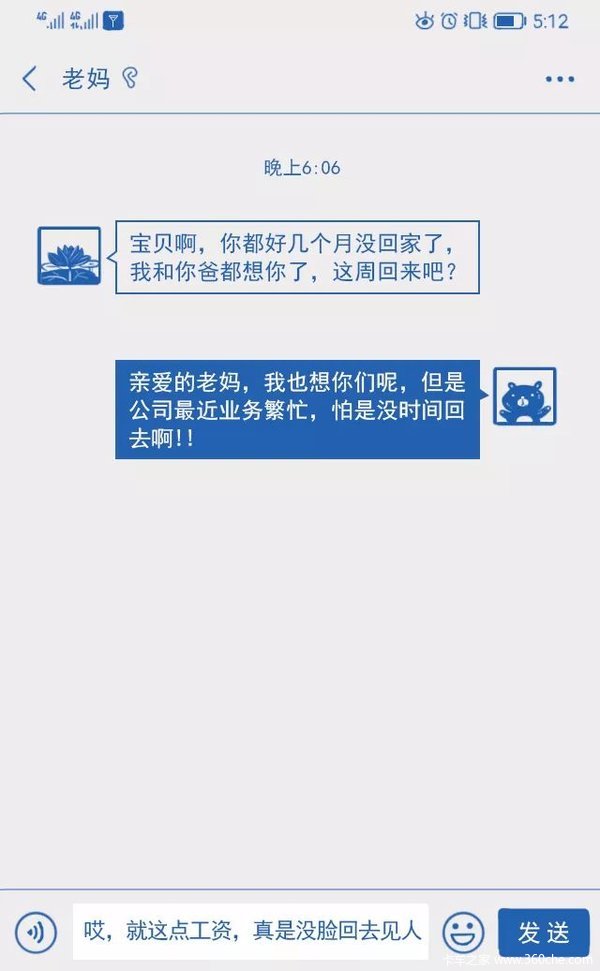The width and height of the screenshot is (600, 971).
Task: Go back from the 老妈 chat
Action: (x=30, y=79)
